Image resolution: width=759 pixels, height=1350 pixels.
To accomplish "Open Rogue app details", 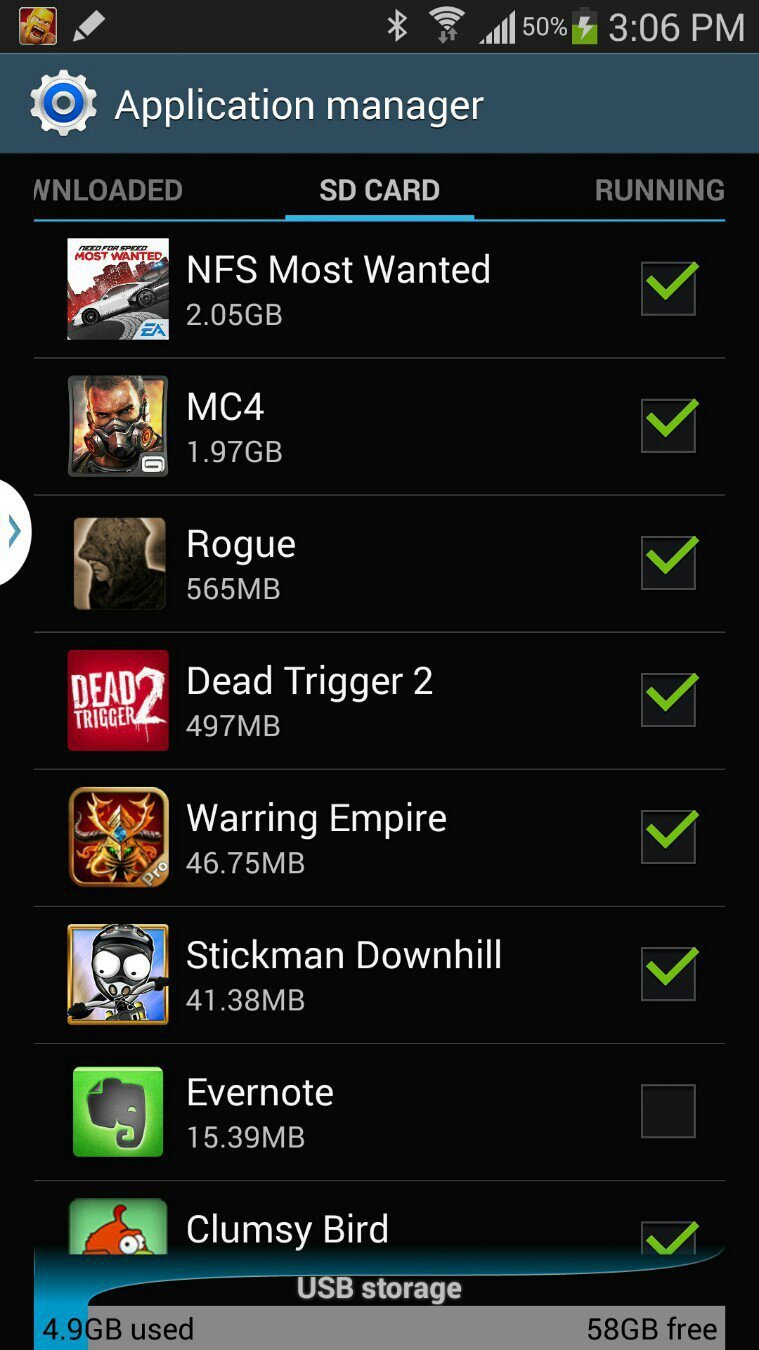I will [x=300, y=563].
